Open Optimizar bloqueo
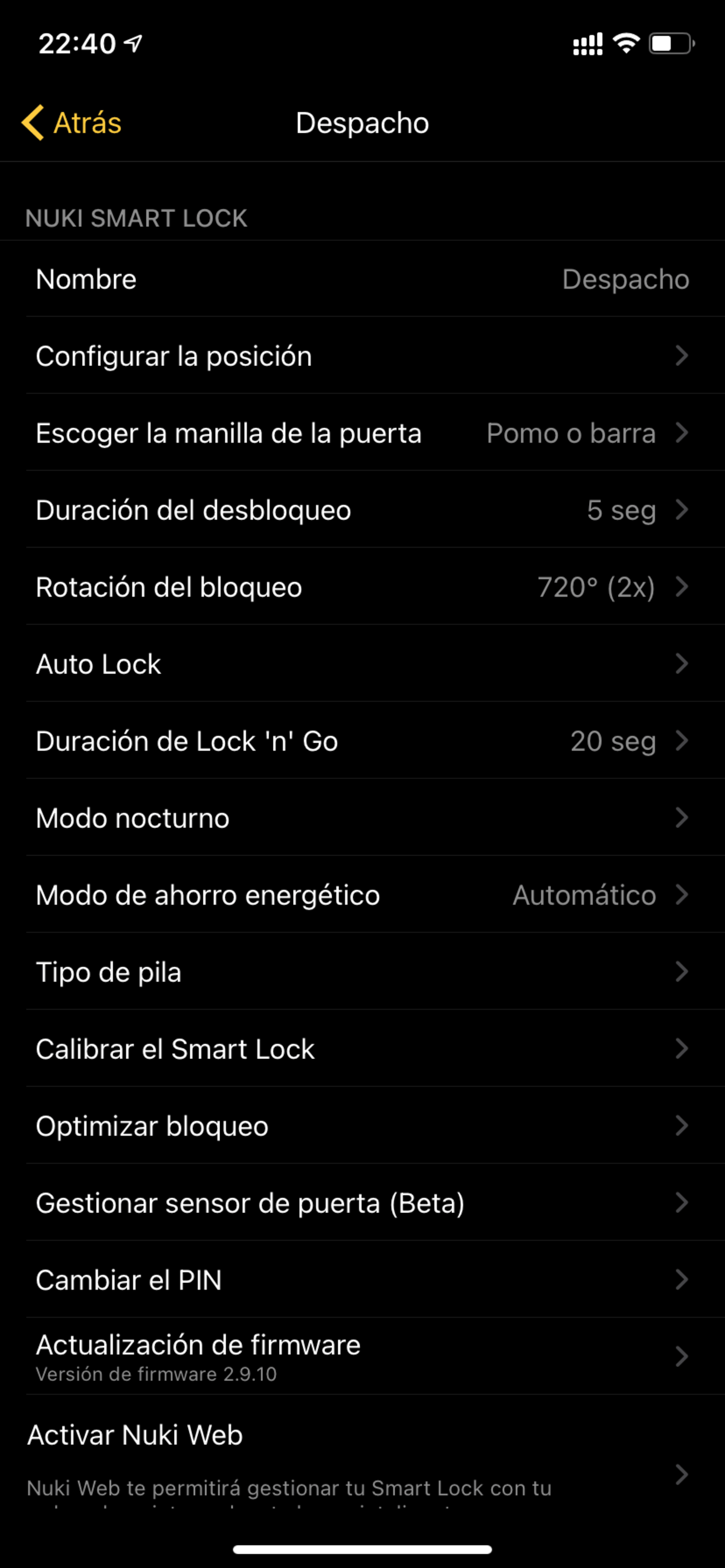 tap(362, 1126)
